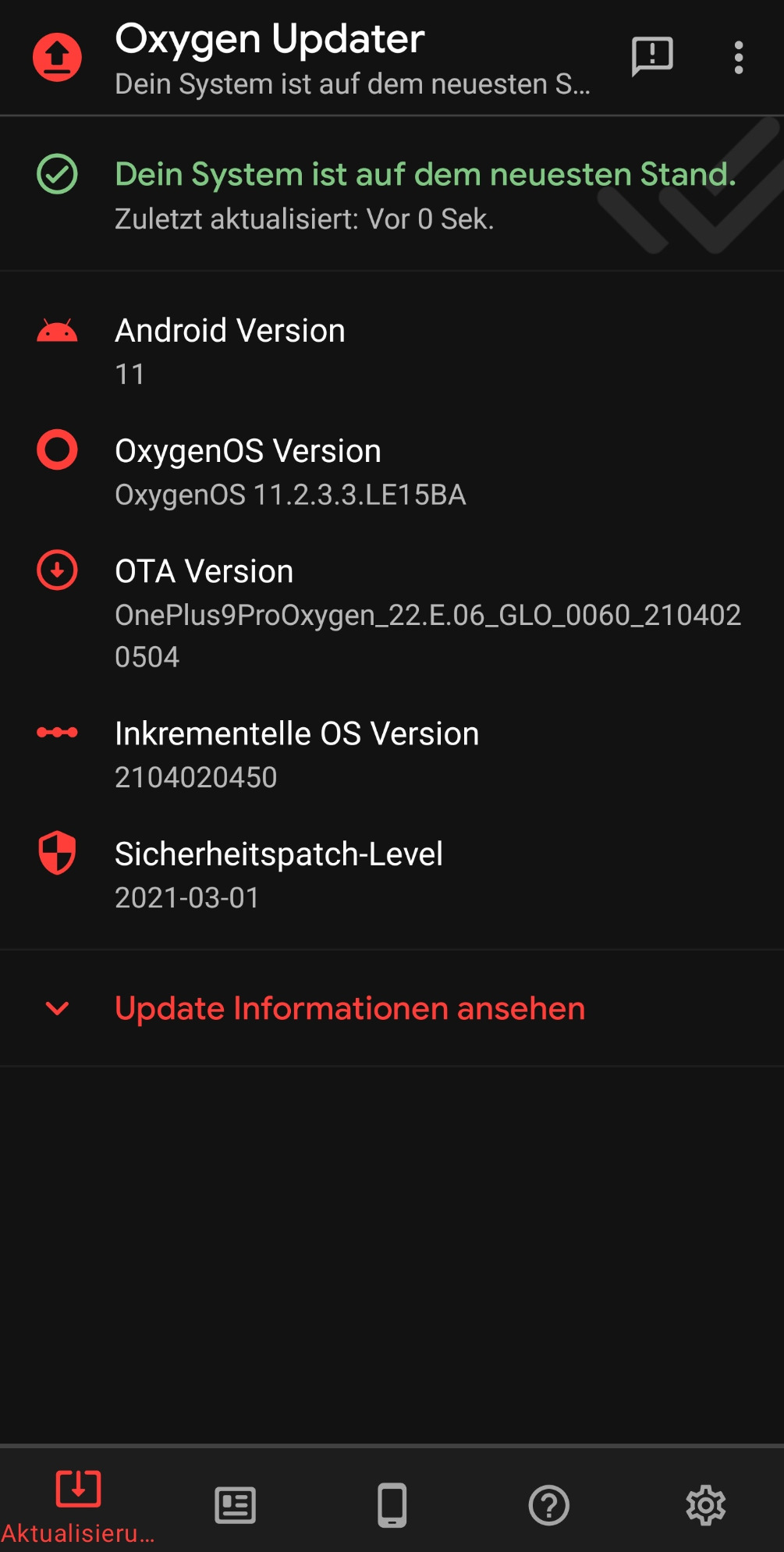
Task: Open the settings gear tab
Action: coord(705,1504)
